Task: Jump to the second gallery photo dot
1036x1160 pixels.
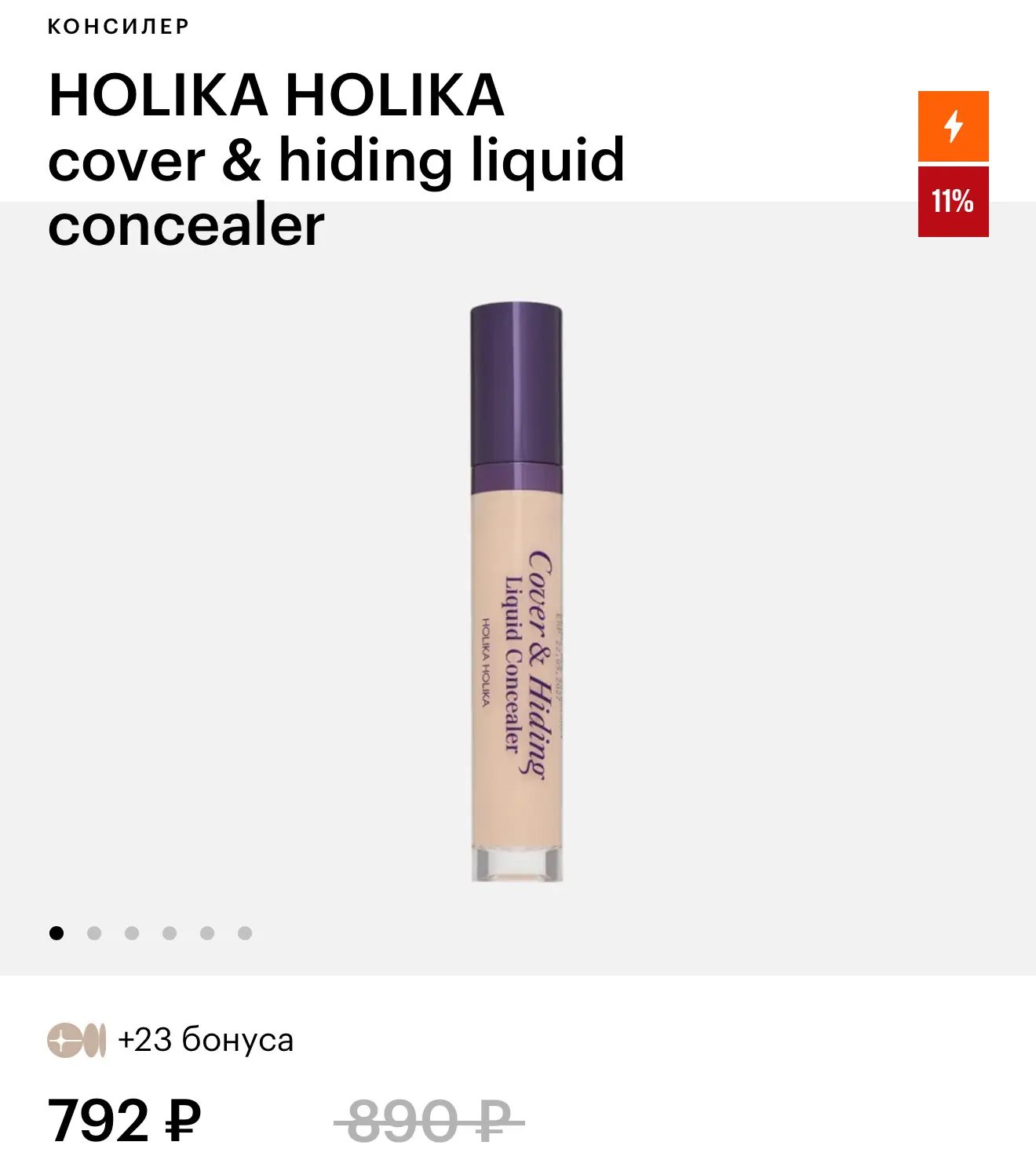Action: (x=94, y=933)
